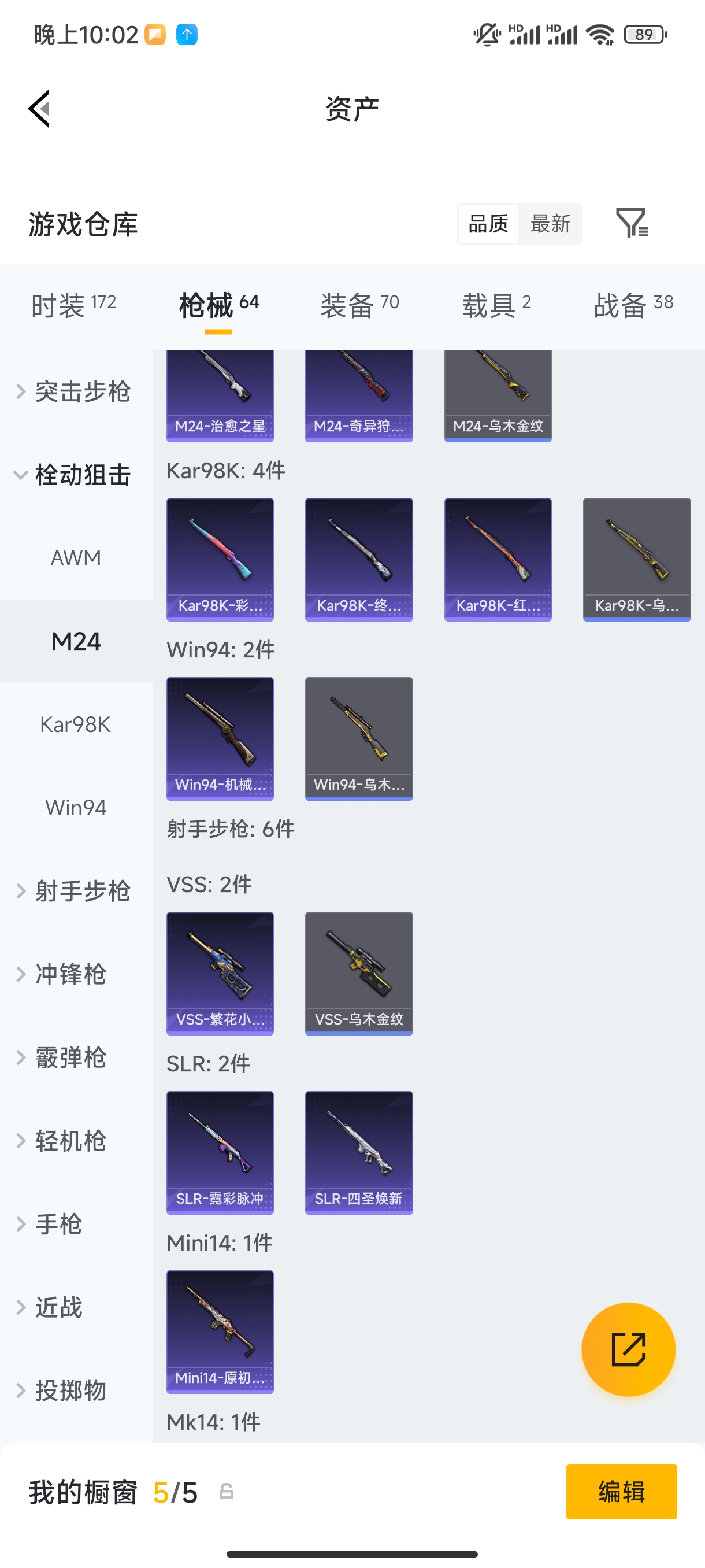The height and width of the screenshot is (1568, 705).
Task: Switch sorting to 品质
Action: tap(487, 223)
